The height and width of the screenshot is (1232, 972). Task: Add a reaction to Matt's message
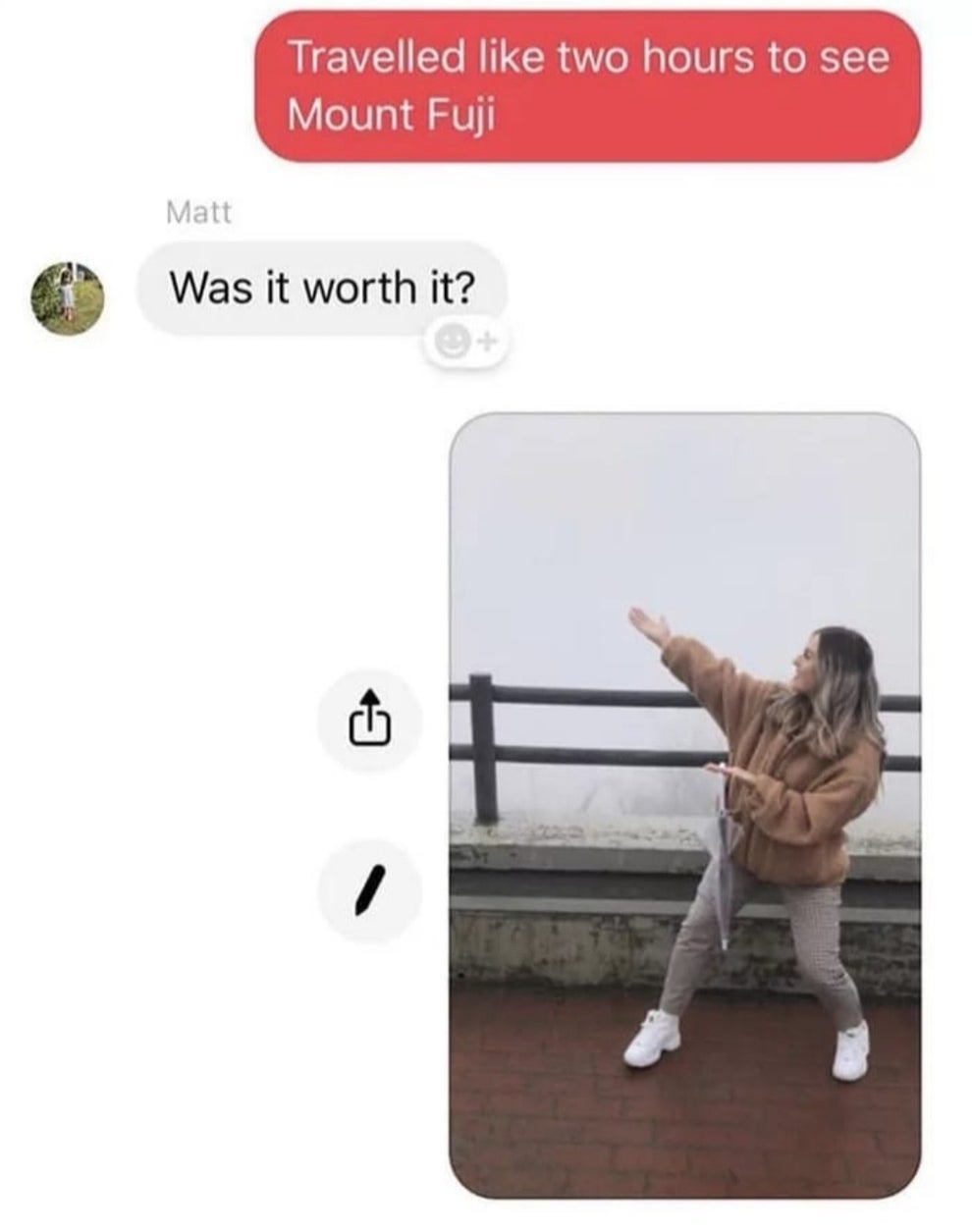(466, 343)
